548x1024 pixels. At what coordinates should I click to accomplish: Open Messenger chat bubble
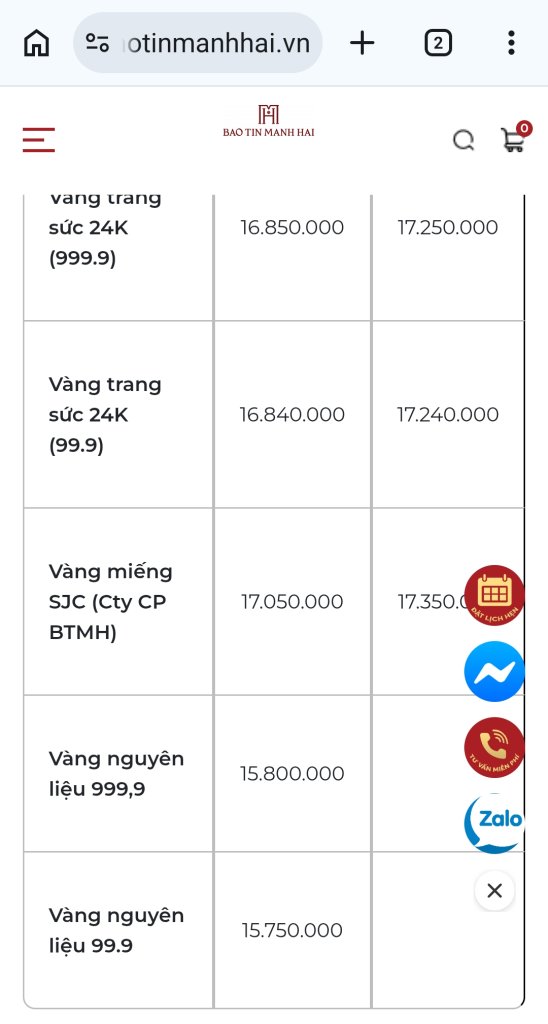click(494, 671)
